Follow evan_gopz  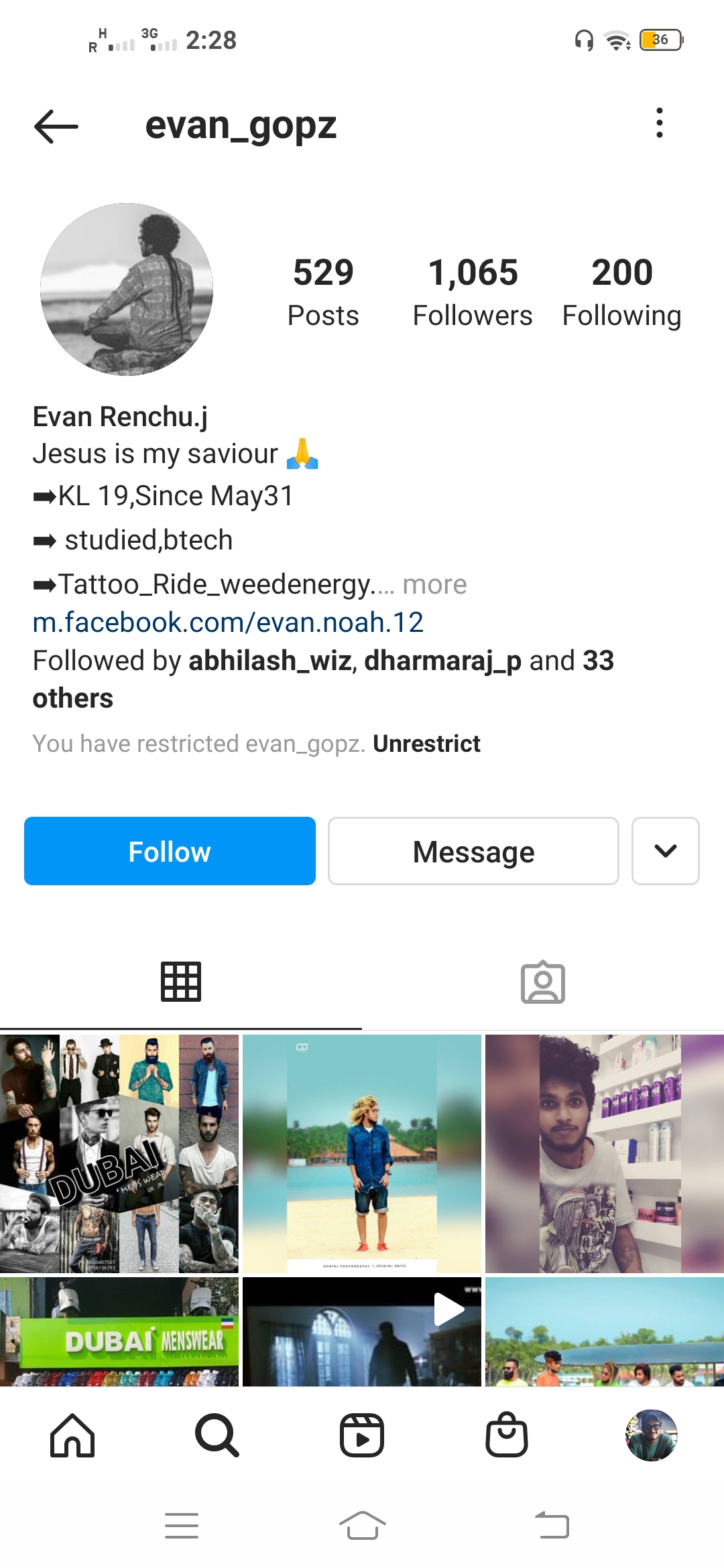(x=170, y=851)
